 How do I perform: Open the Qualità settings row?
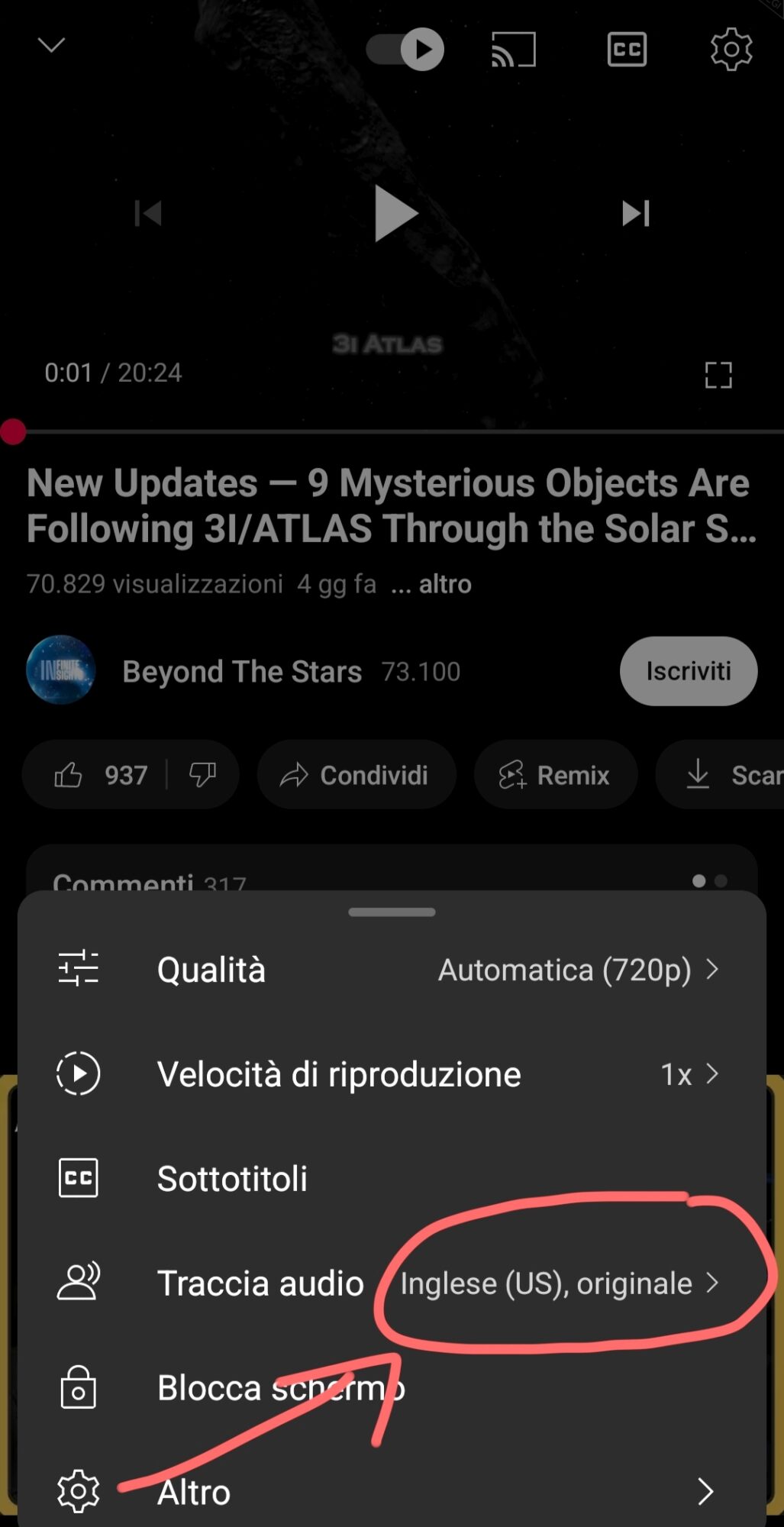[389, 970]
